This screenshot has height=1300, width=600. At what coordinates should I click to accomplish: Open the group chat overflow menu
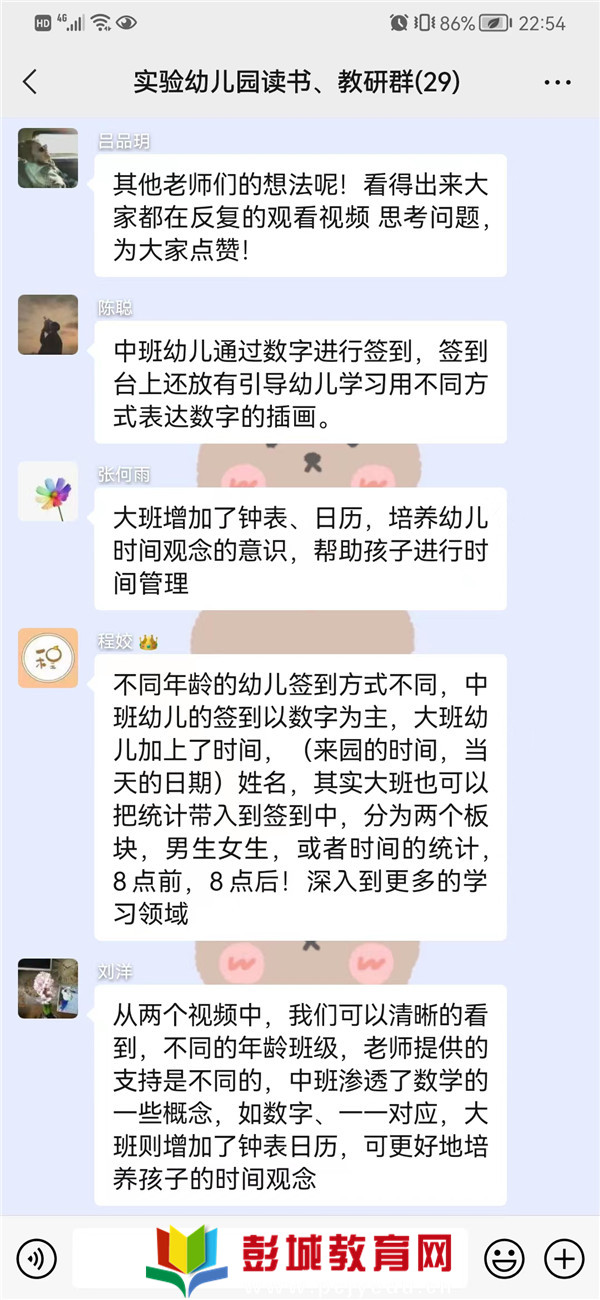tap(557, 82)
